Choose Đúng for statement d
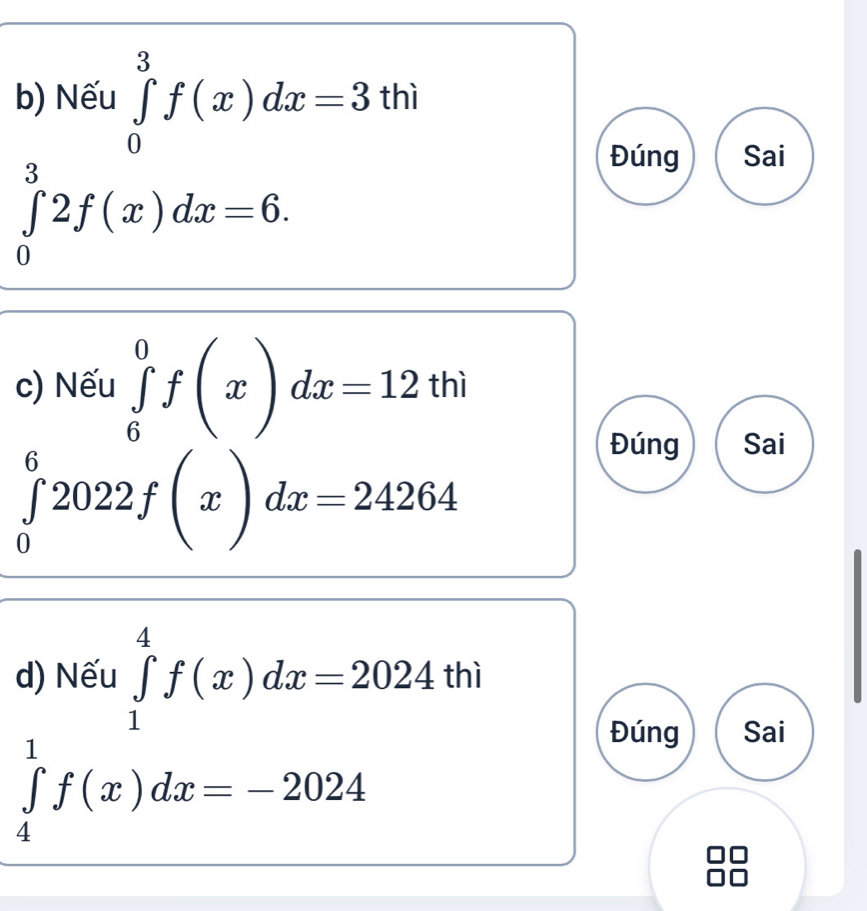867x911 pixels. pos(645,732)
